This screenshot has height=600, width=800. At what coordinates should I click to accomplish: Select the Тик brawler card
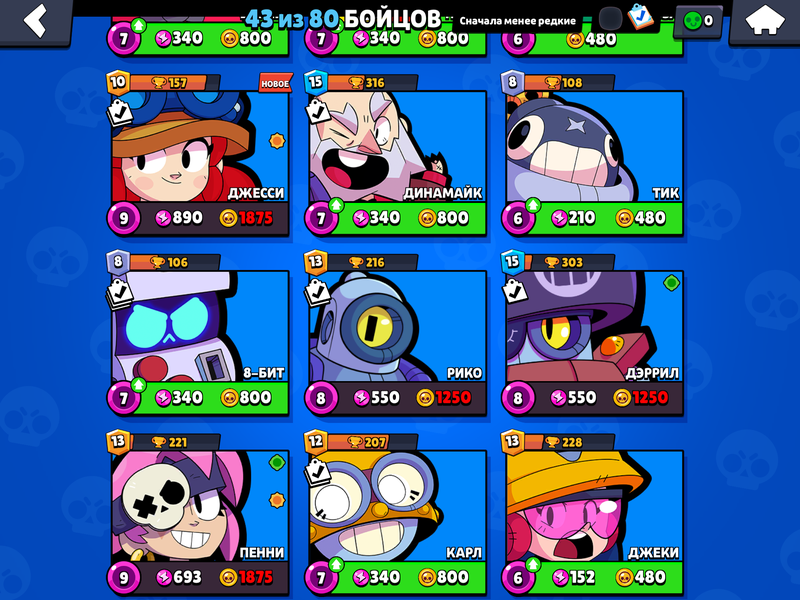[x=595, y=150]
